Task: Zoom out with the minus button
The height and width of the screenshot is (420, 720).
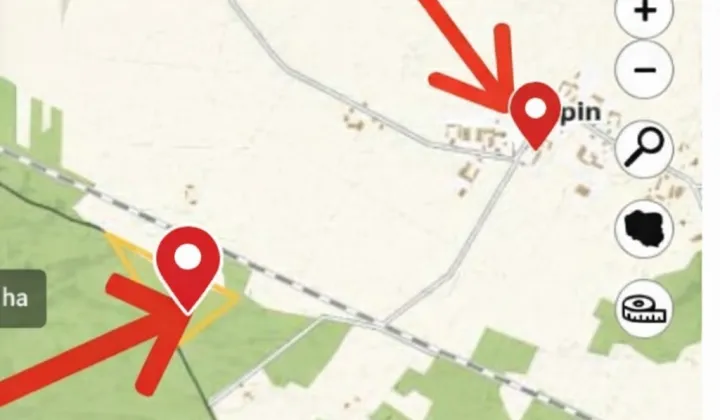Action: point(645,70)
